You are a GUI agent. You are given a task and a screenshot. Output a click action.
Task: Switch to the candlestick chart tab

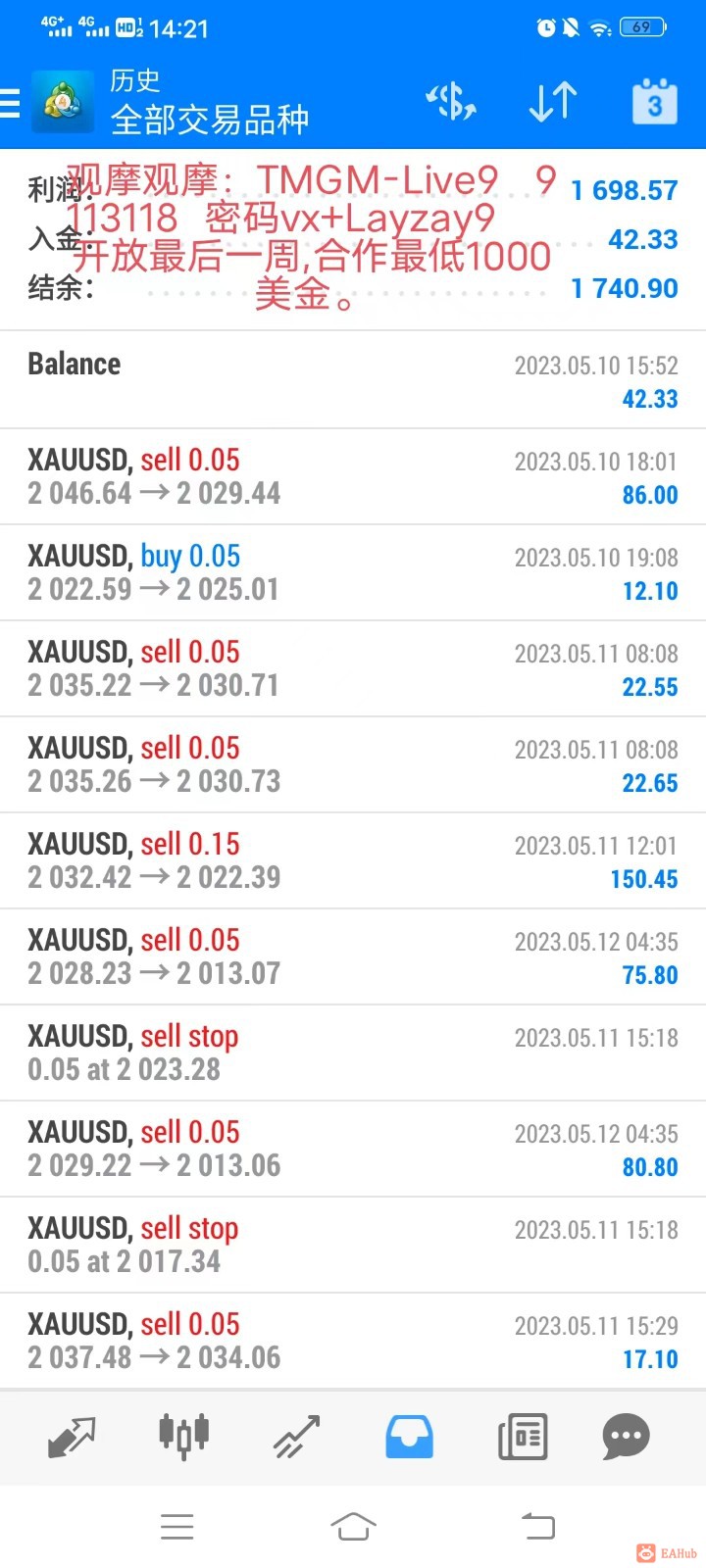(183, 1437)
